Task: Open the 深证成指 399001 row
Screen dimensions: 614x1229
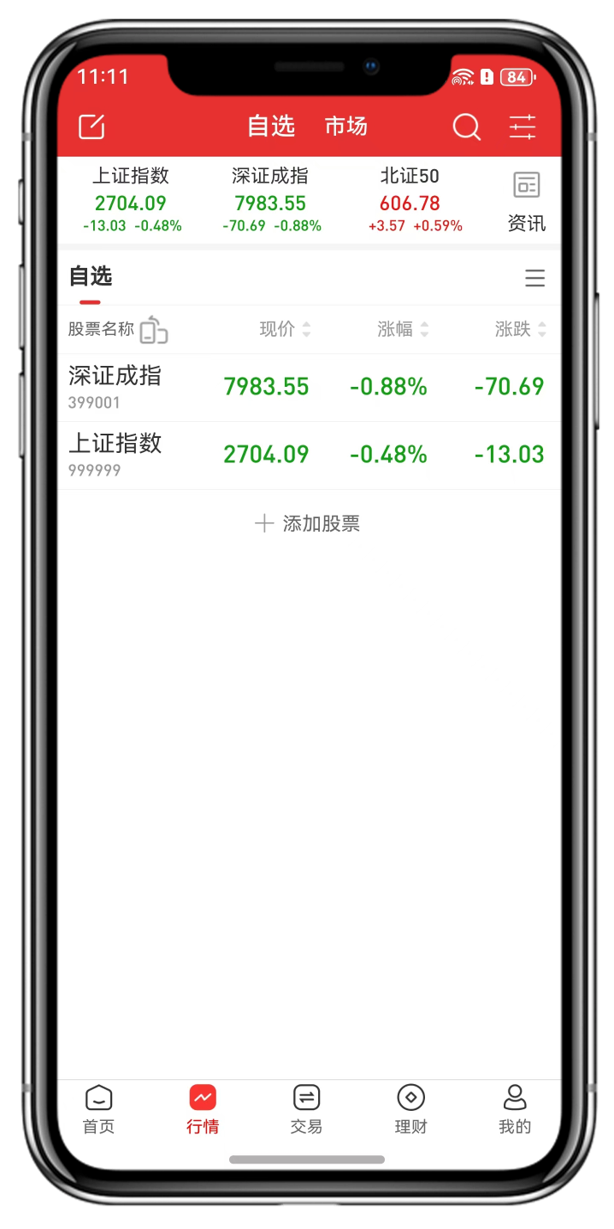Action: (x=309, y=387)
